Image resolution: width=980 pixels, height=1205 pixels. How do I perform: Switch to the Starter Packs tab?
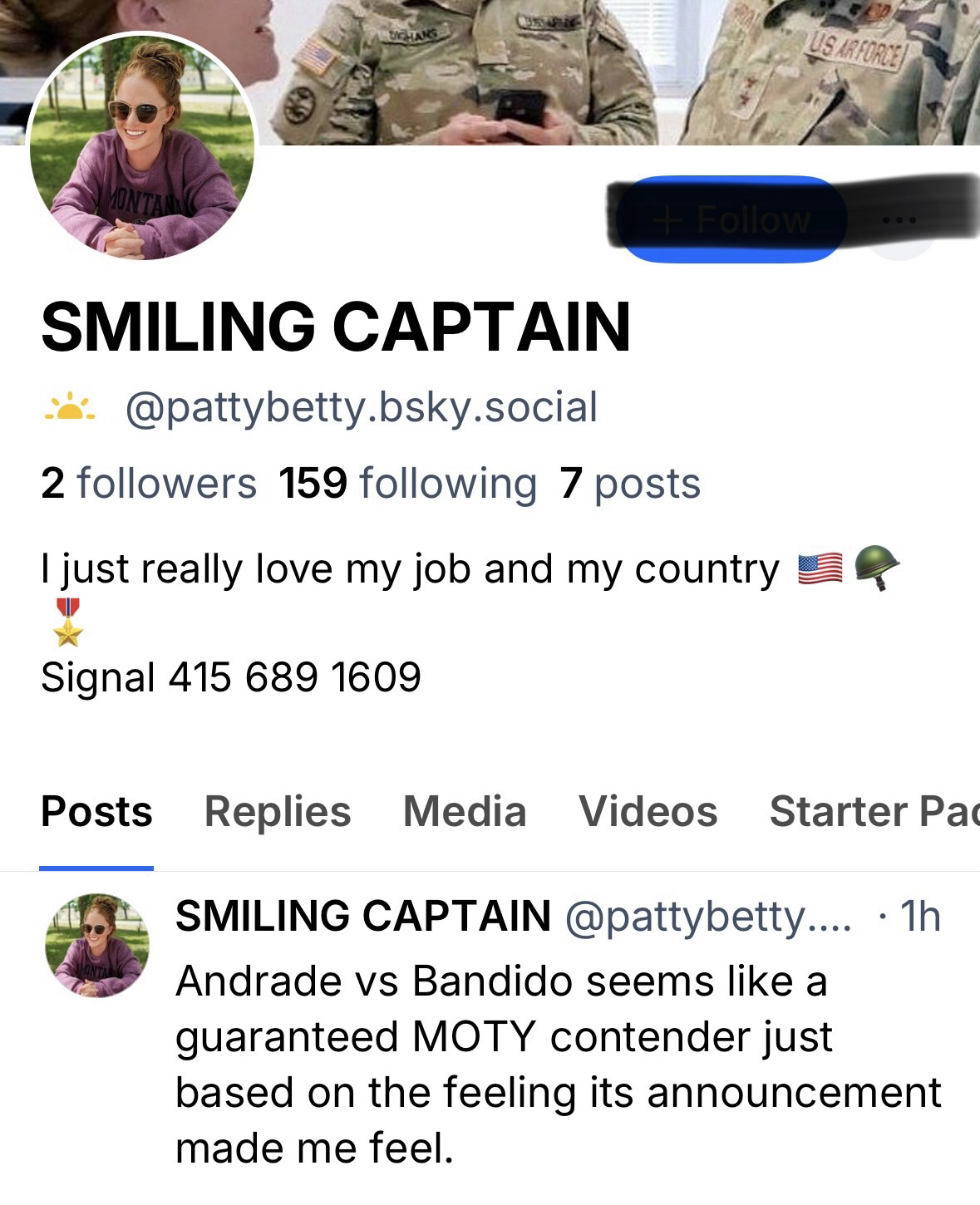873,812
